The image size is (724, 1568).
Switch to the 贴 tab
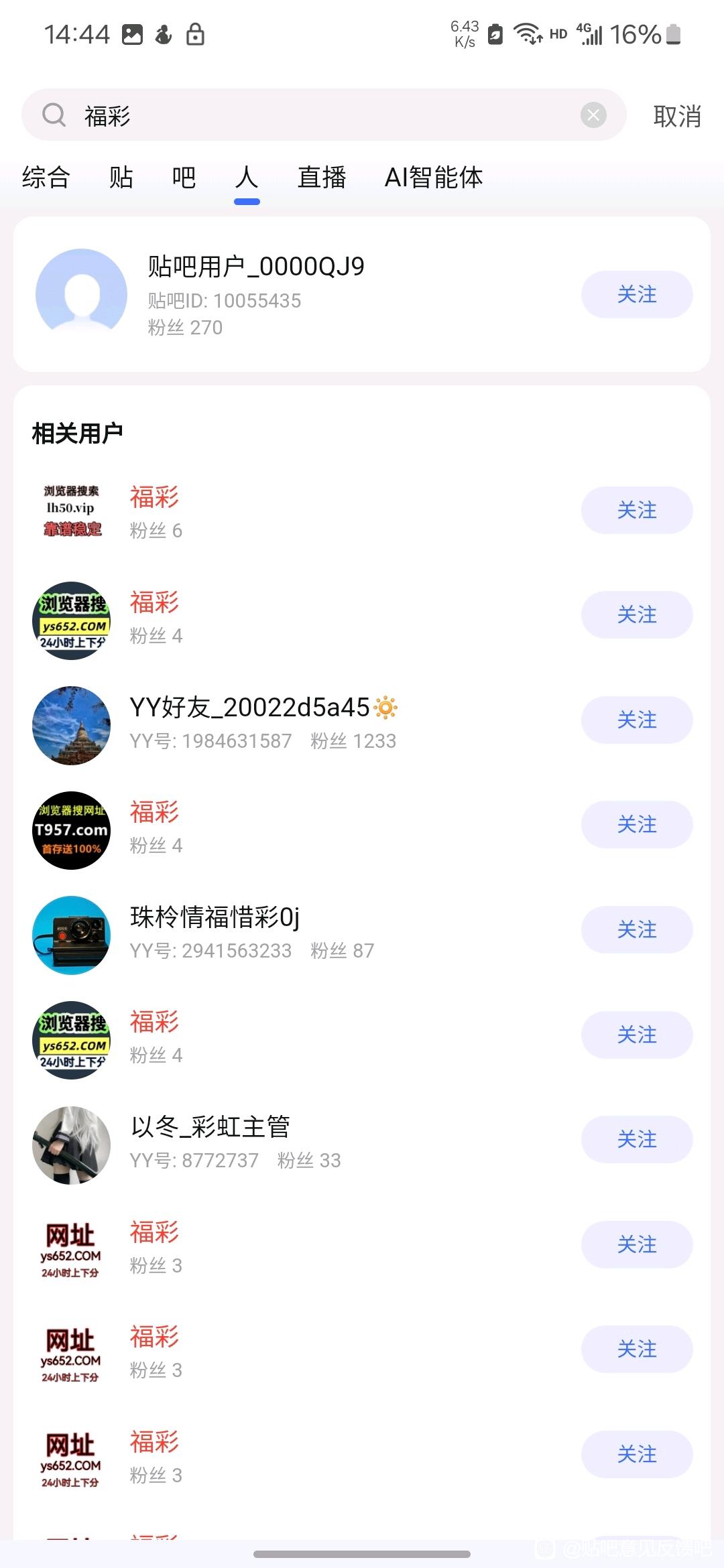[121, 178]
